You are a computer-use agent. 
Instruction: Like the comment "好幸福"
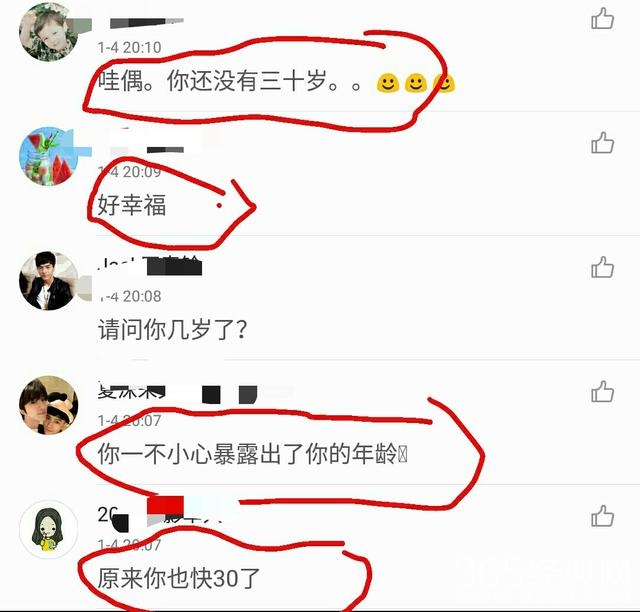click(602, 143)
